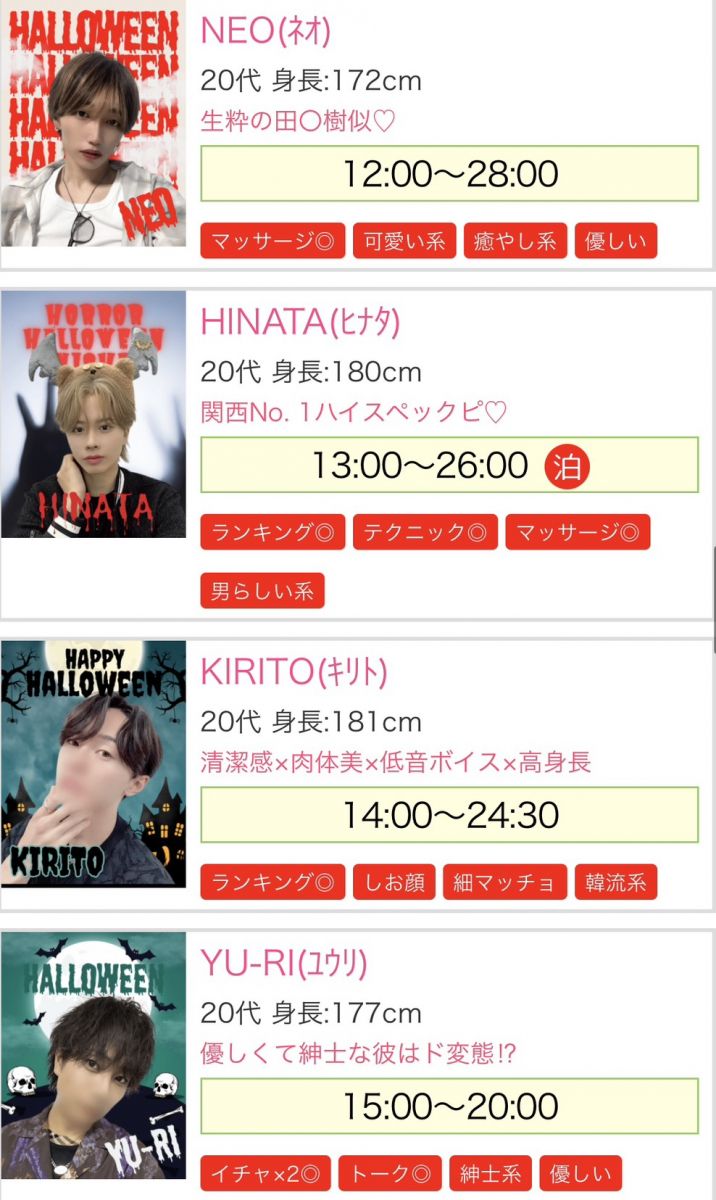The width and height of the screenshot is (716, 1200).
Task: Select the 可愛い系 tag
Action: 404,241
